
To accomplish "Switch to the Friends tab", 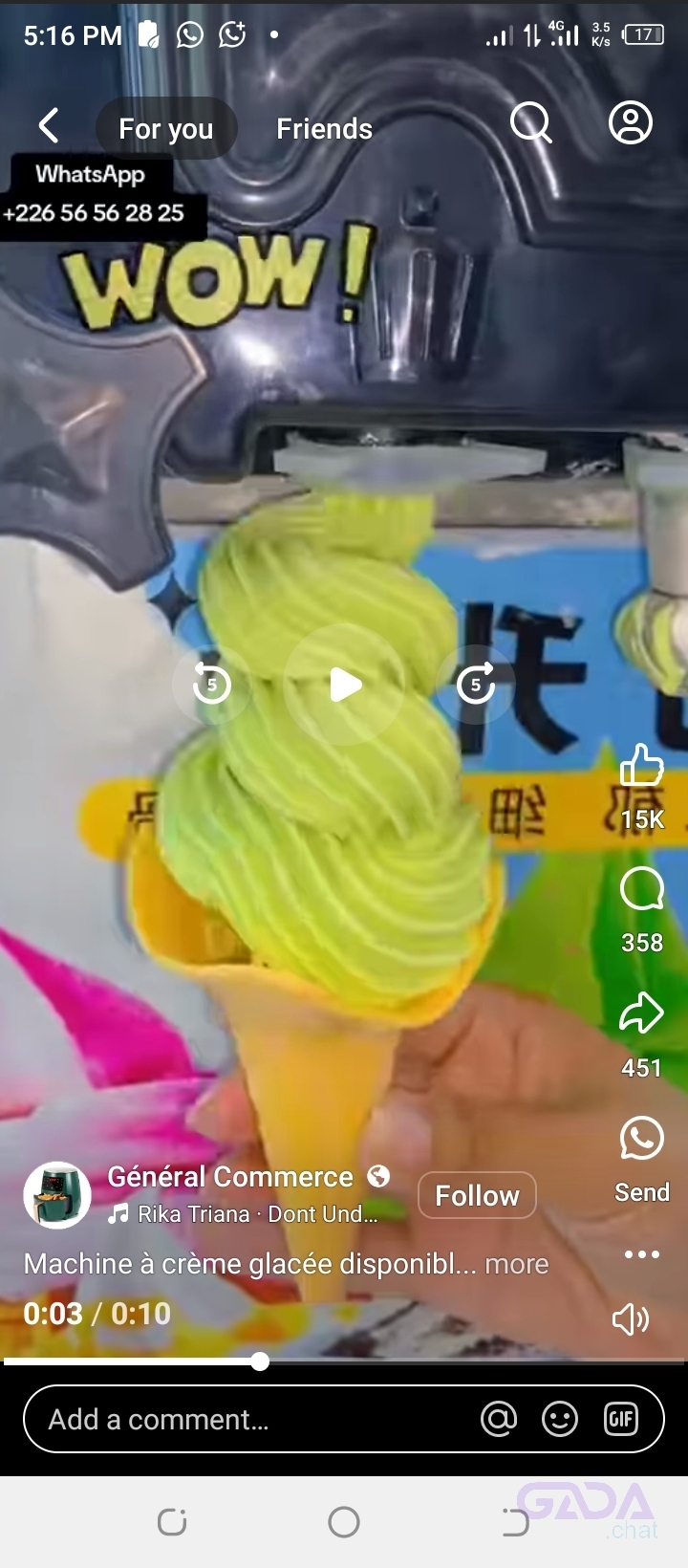I will [324, 128].
